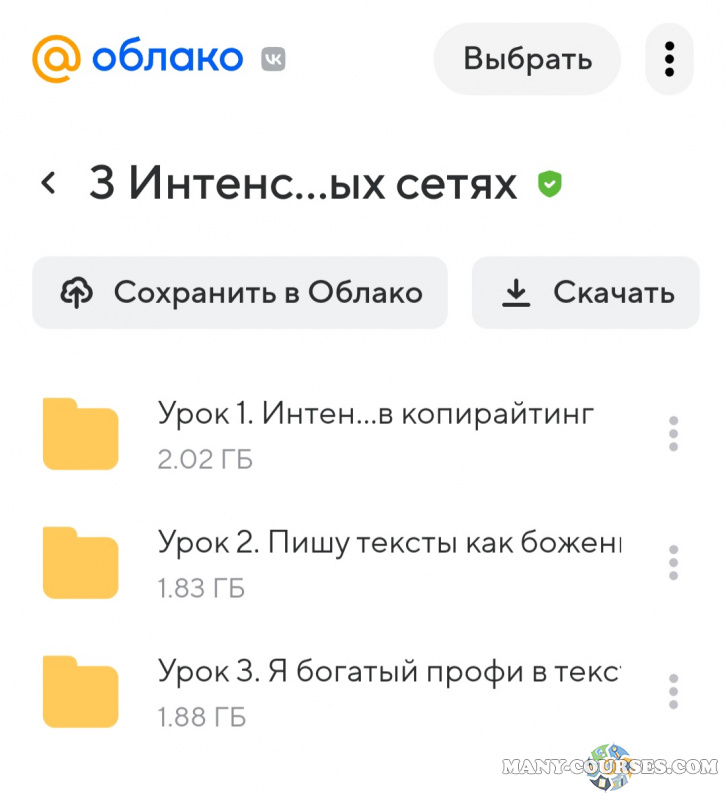
Task: Open options menu for Урок 3 folder
Action: pos(673,691)
